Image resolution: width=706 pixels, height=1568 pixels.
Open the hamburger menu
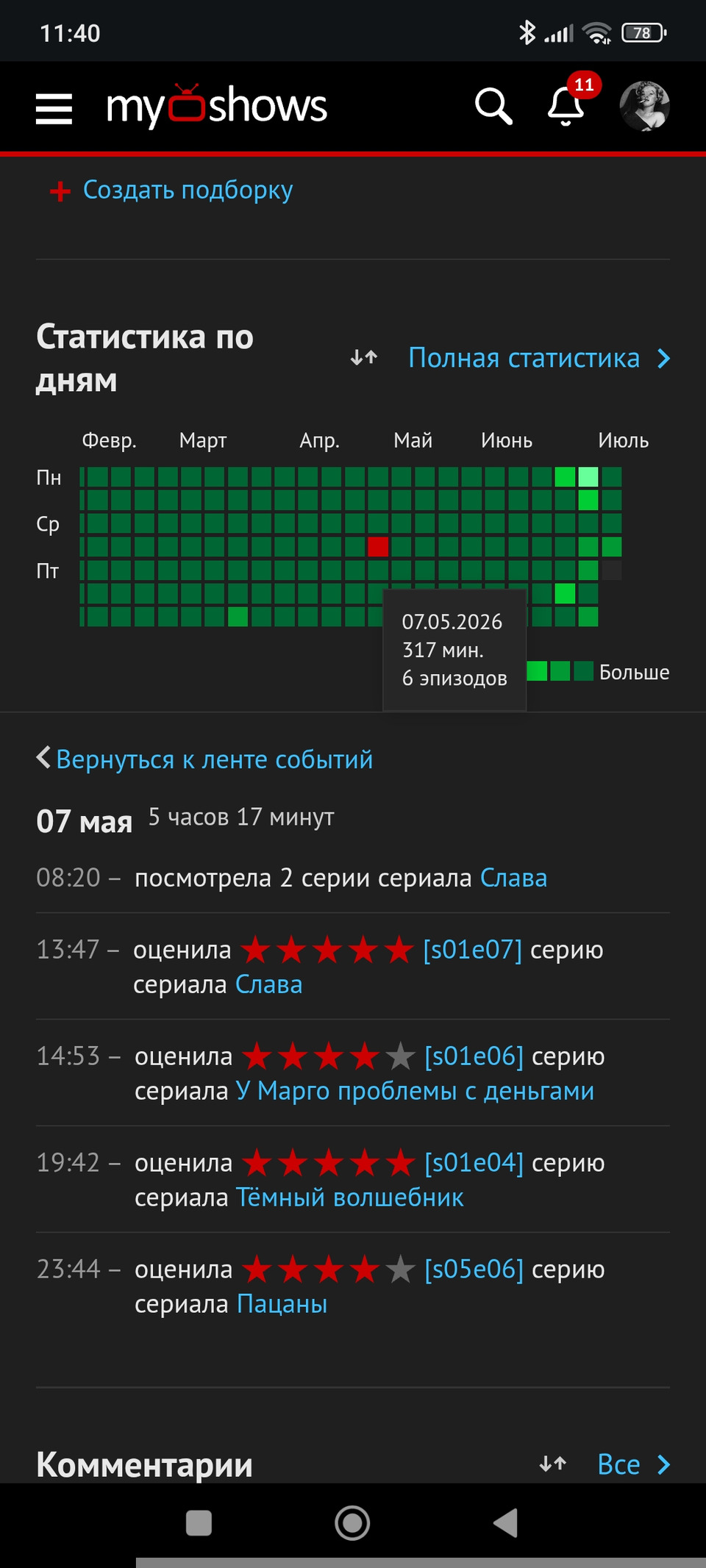point(54,108)
